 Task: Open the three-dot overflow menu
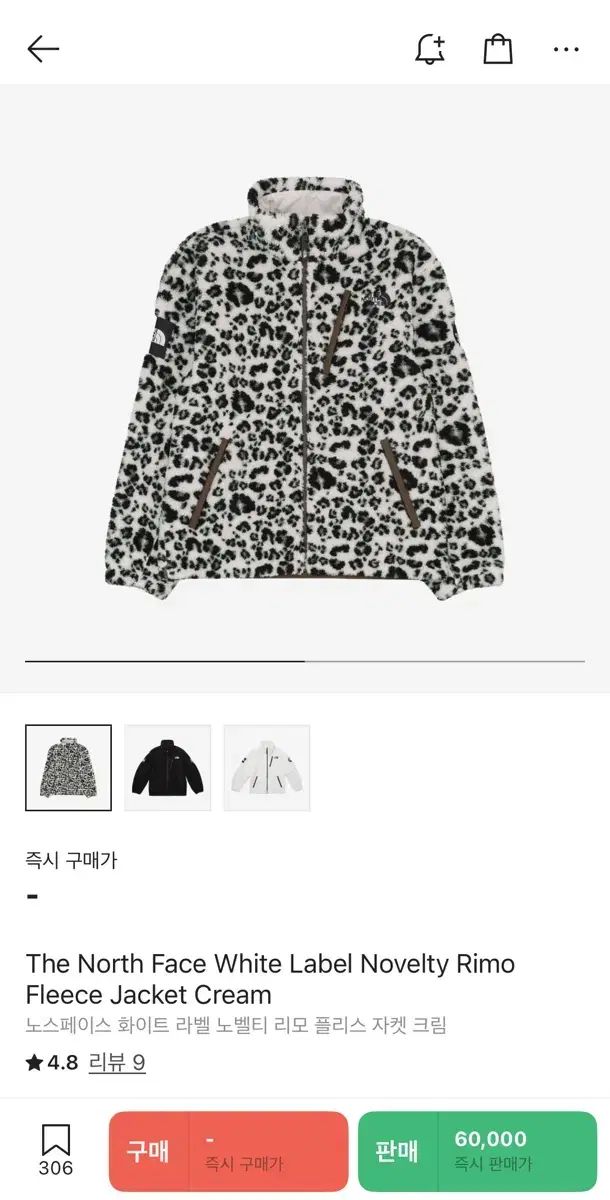click(566, 49)
